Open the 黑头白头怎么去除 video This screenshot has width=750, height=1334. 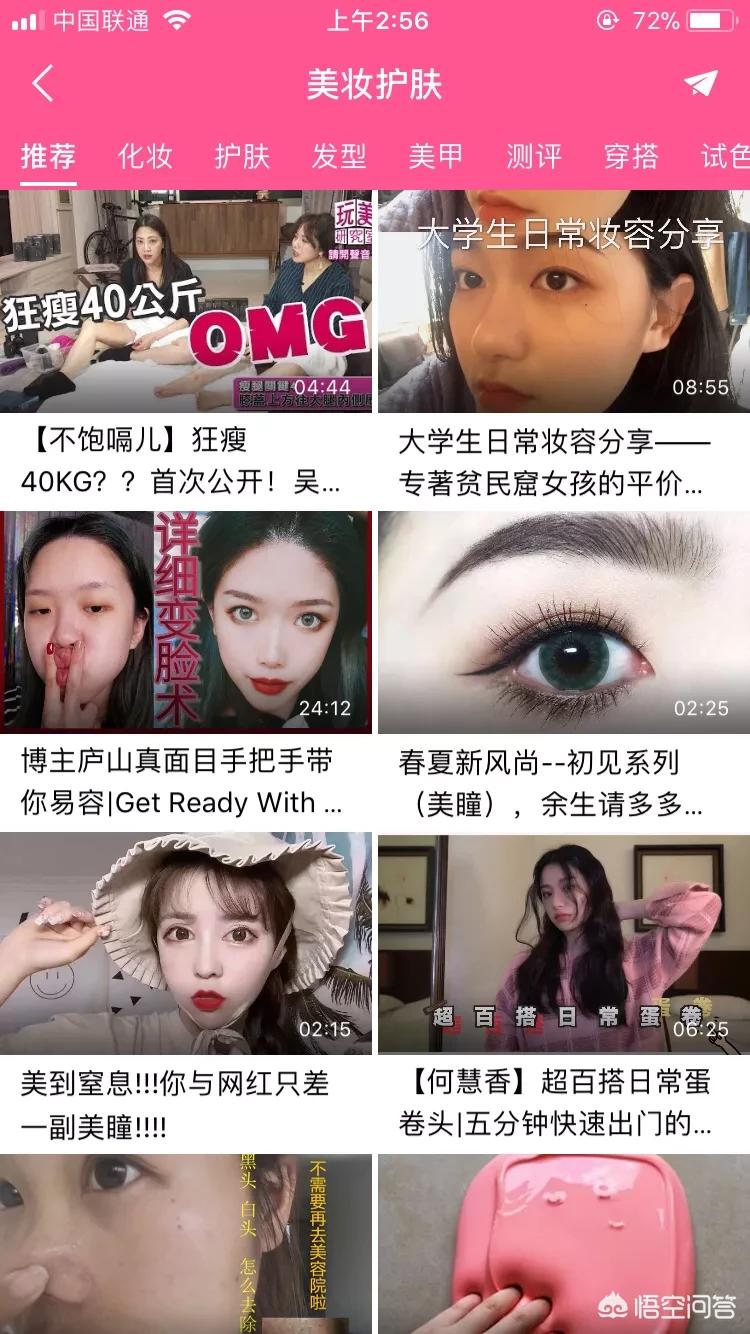[x=186, y=1244]
